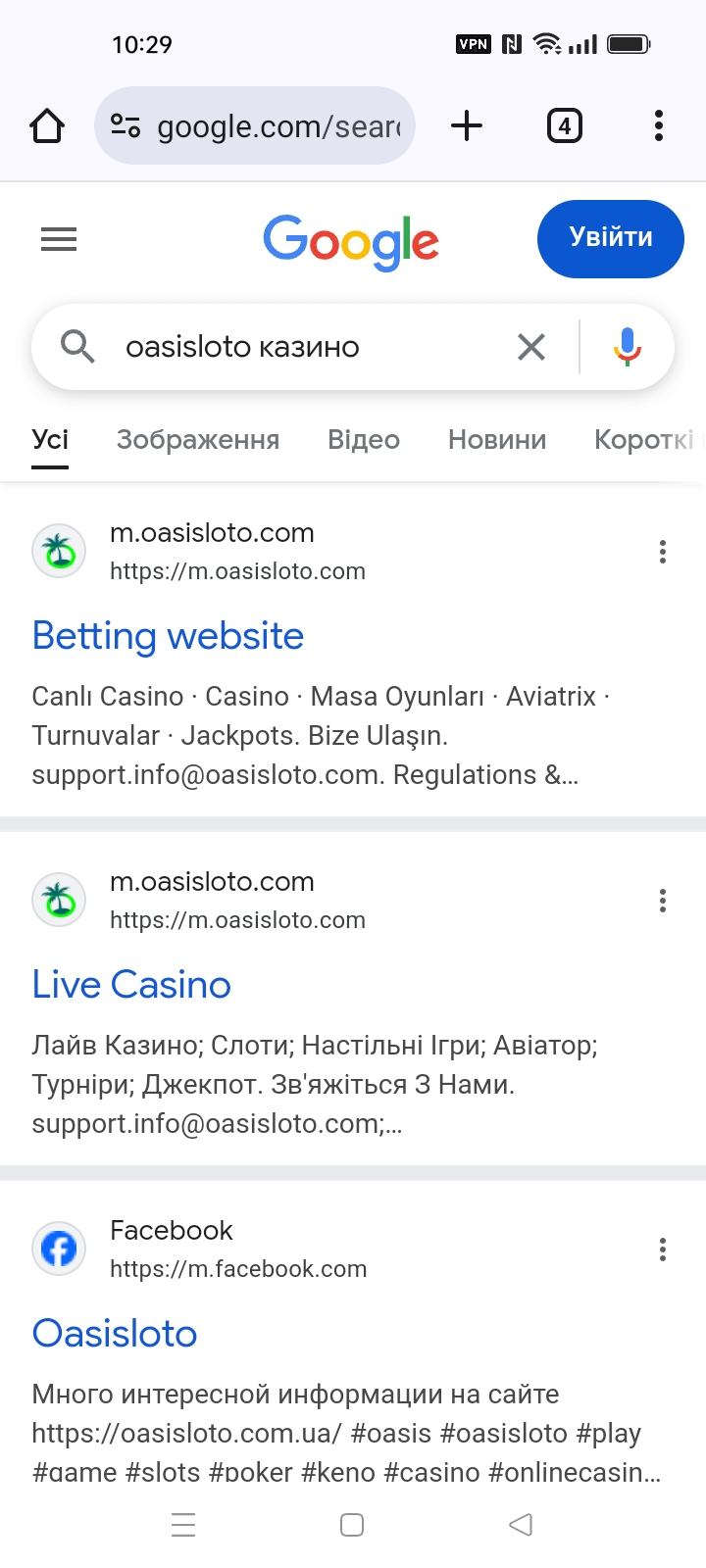Open the Live Casino search result
Screen dimensions: 706x1568
click(131, 985)
